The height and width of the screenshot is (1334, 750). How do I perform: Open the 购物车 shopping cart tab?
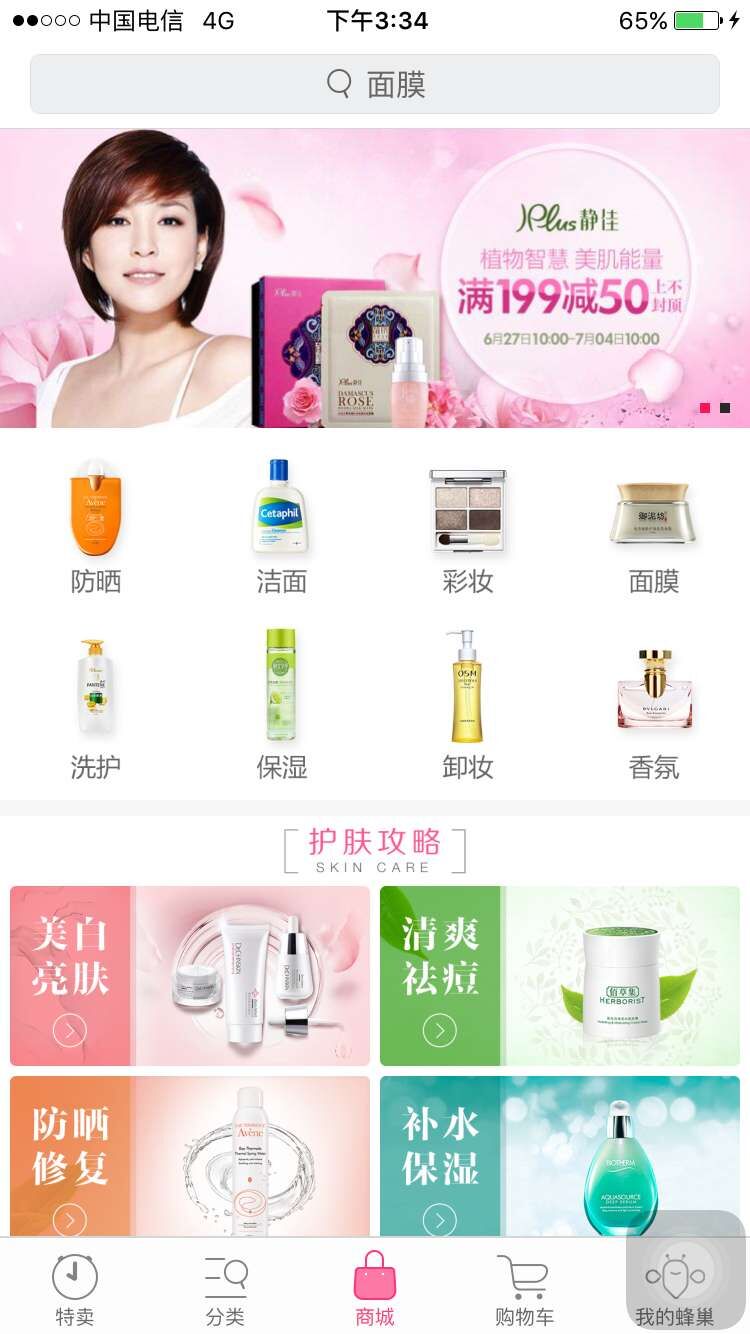pos(524,1290)
